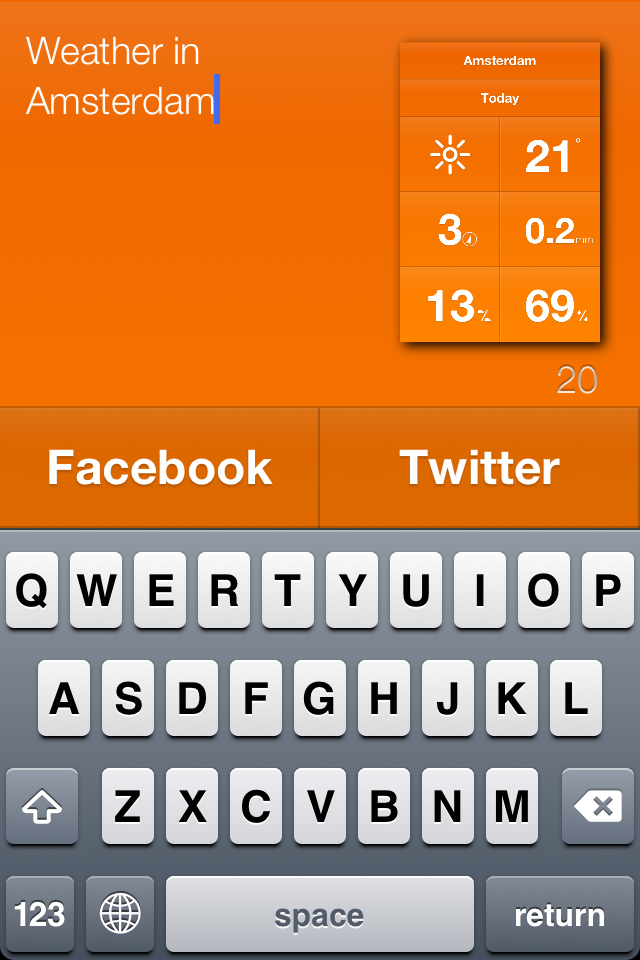Change keyboard language with globe key
640x960 pixels.
coord(120,914)
